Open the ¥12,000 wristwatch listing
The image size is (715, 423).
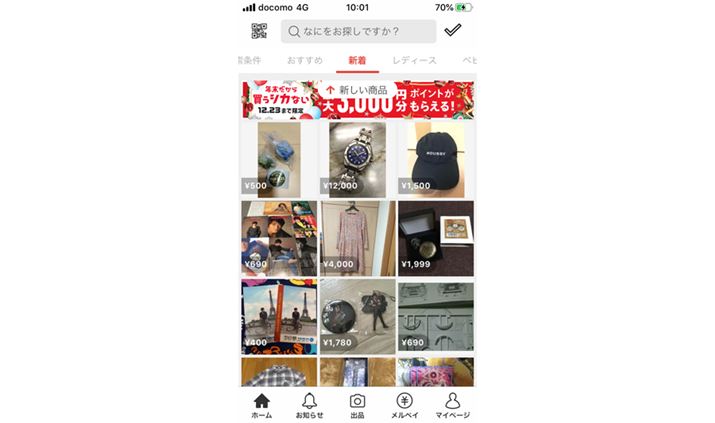click(x=357, y=159)
